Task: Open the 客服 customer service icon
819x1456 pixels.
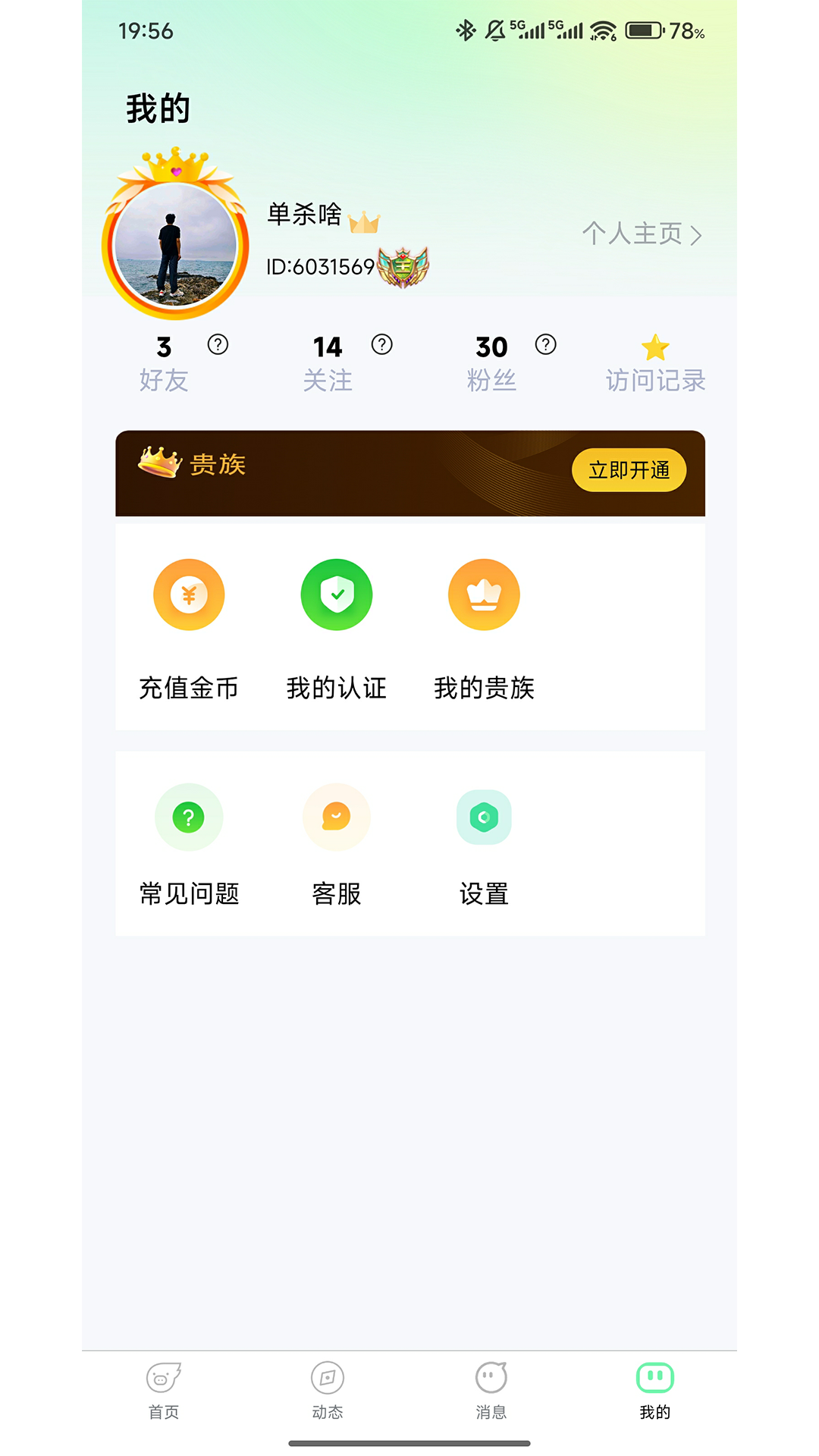Action: (336, 817)
